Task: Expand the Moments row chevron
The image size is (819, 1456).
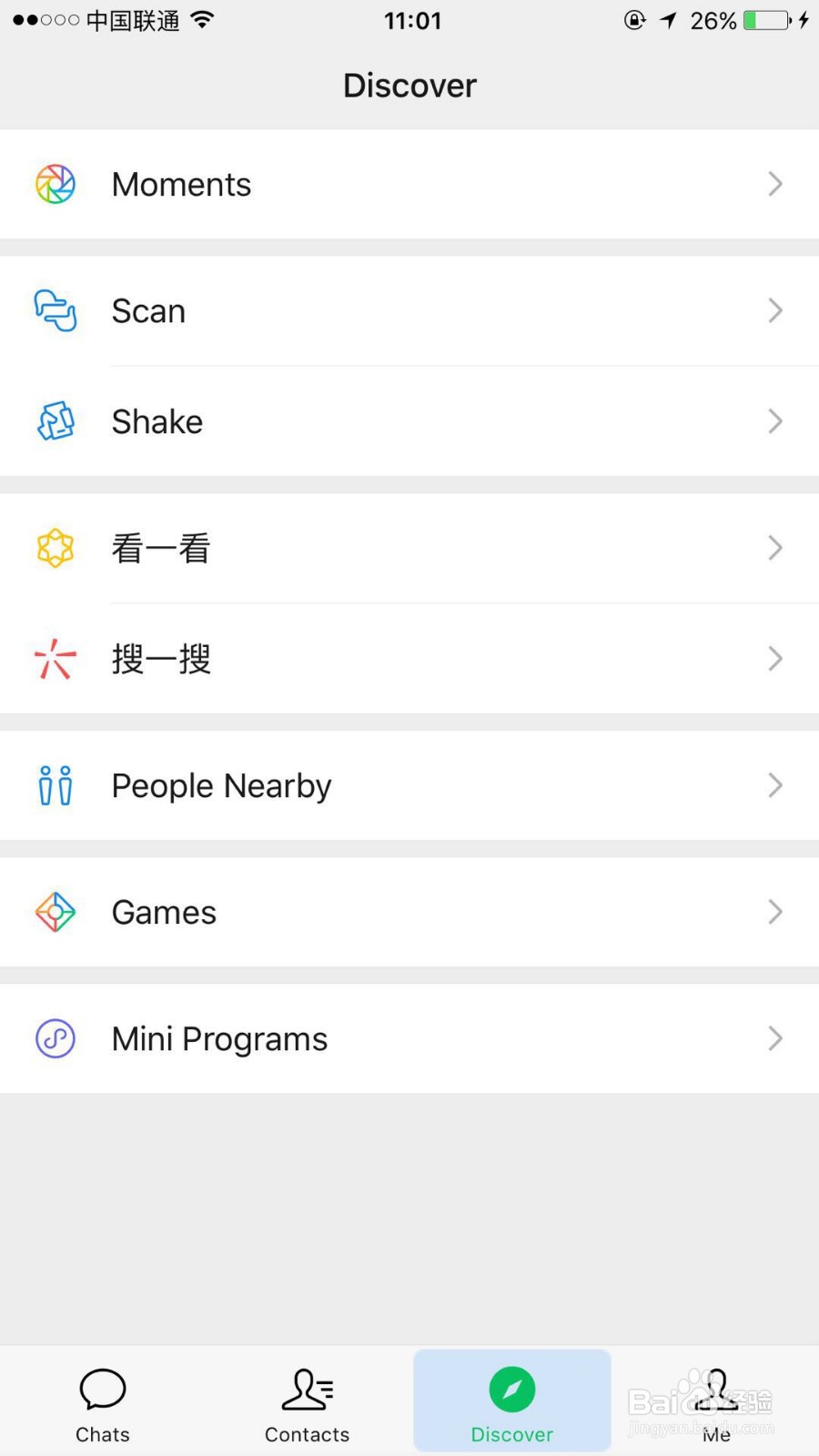Action: click(x=774, y=184)
